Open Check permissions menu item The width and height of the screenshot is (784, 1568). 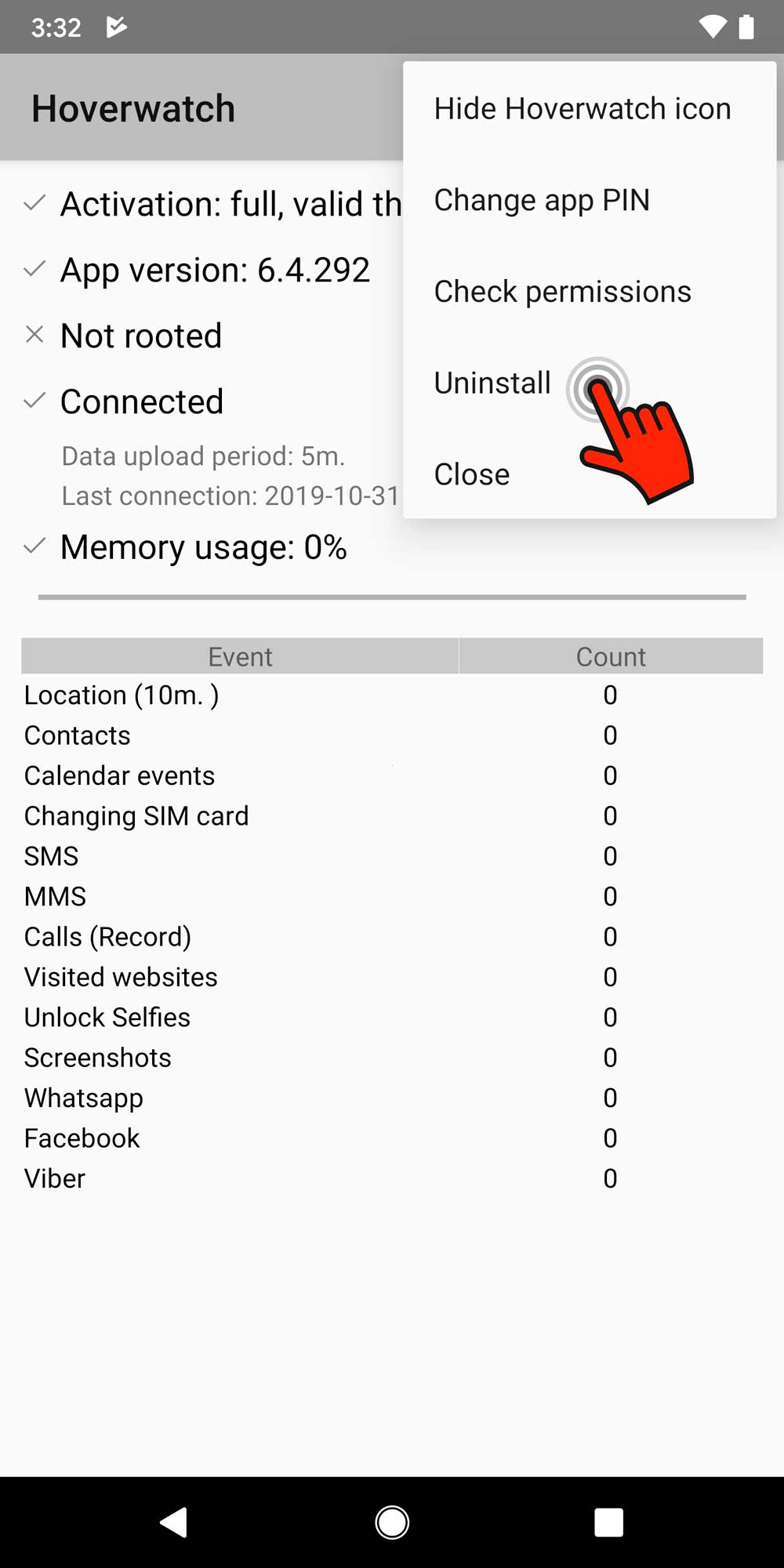(590, 292)
